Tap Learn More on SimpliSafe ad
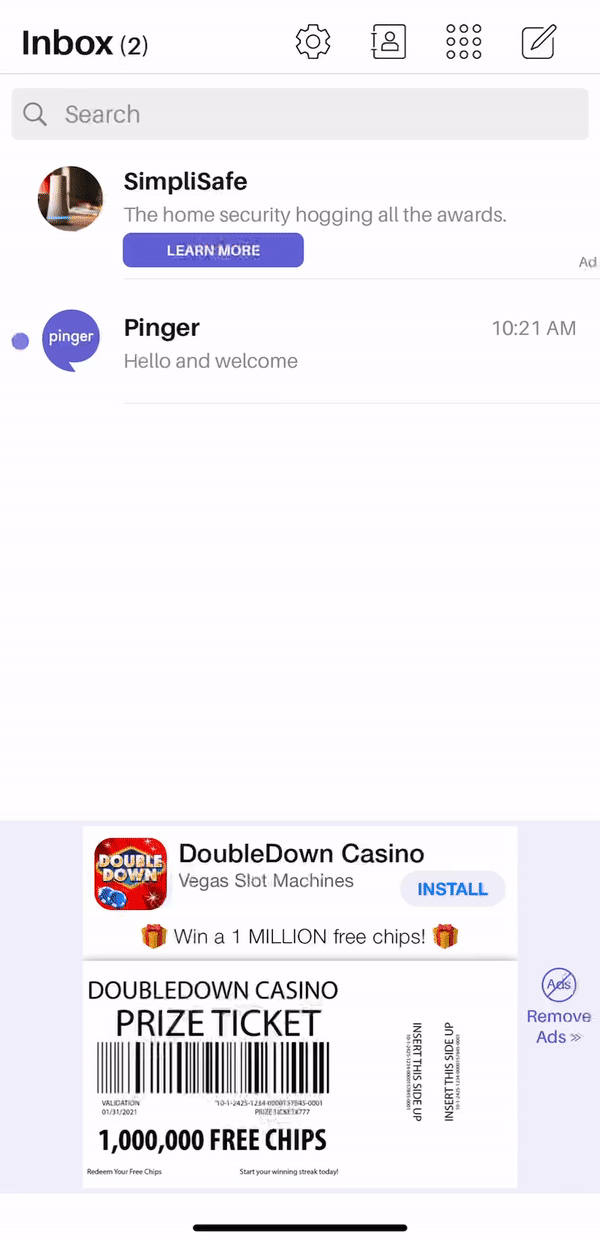 (x=213, y=250)
